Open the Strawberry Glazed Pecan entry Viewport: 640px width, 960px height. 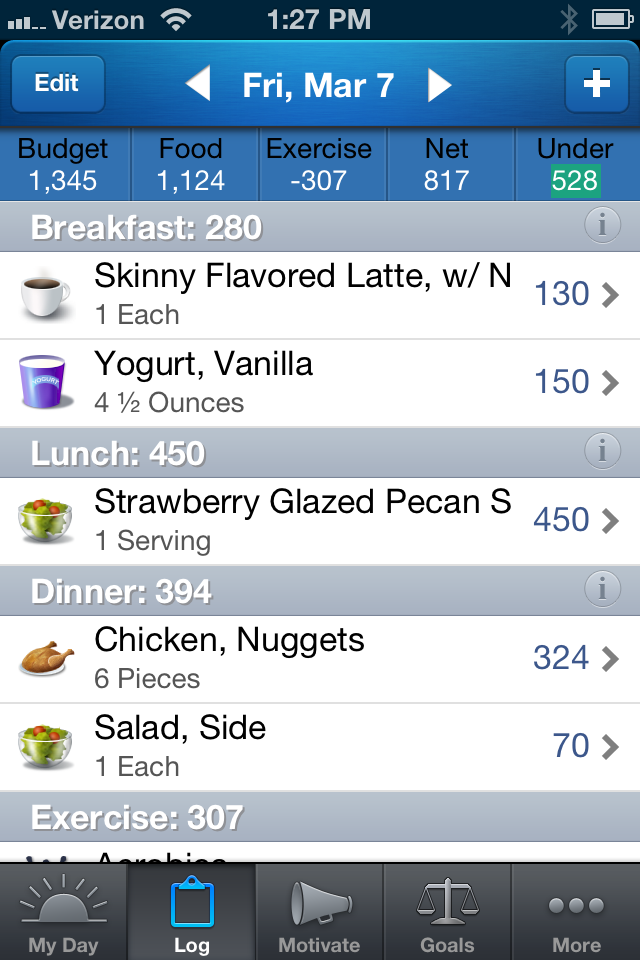tap(320, 521)
